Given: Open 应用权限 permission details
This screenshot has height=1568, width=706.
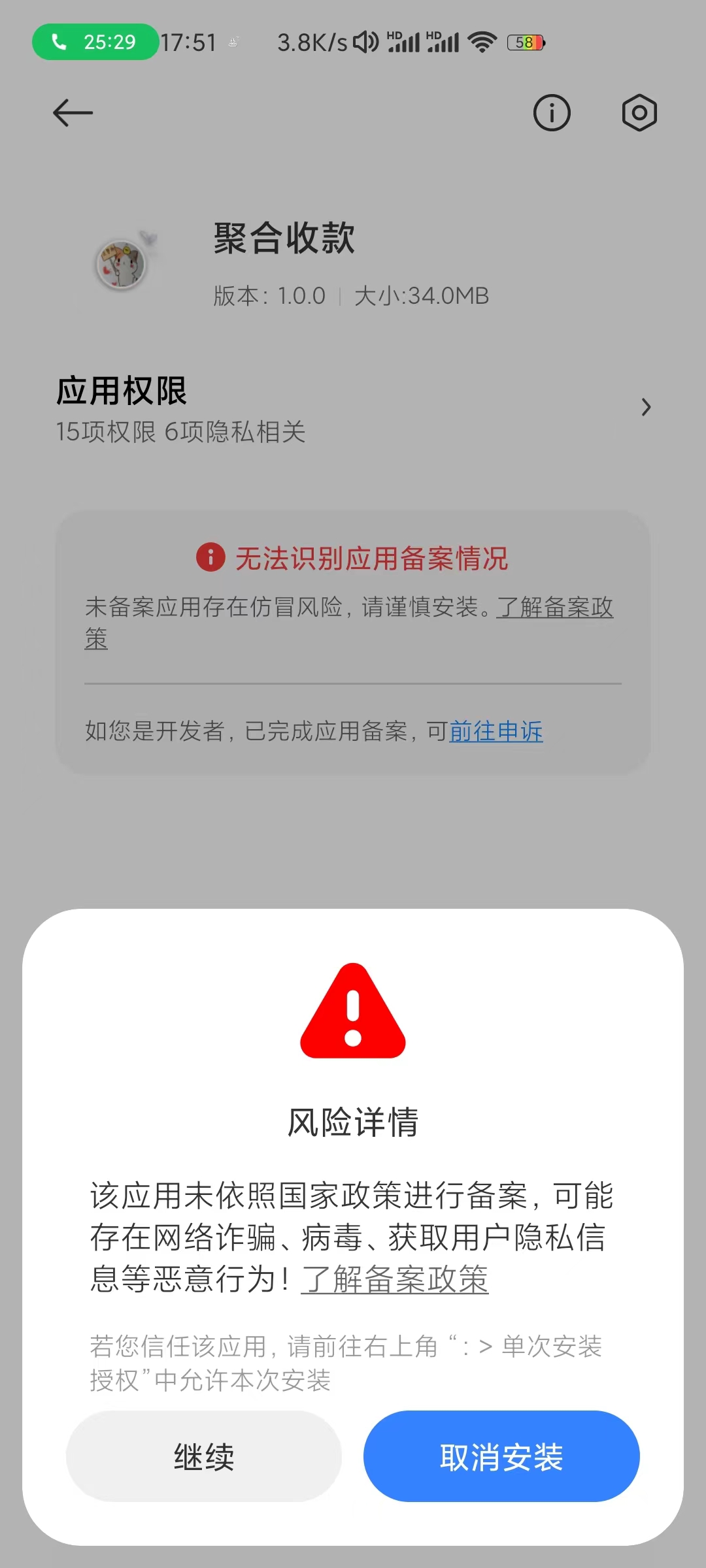Looking at the screenshot, I should tap(353, 408).
